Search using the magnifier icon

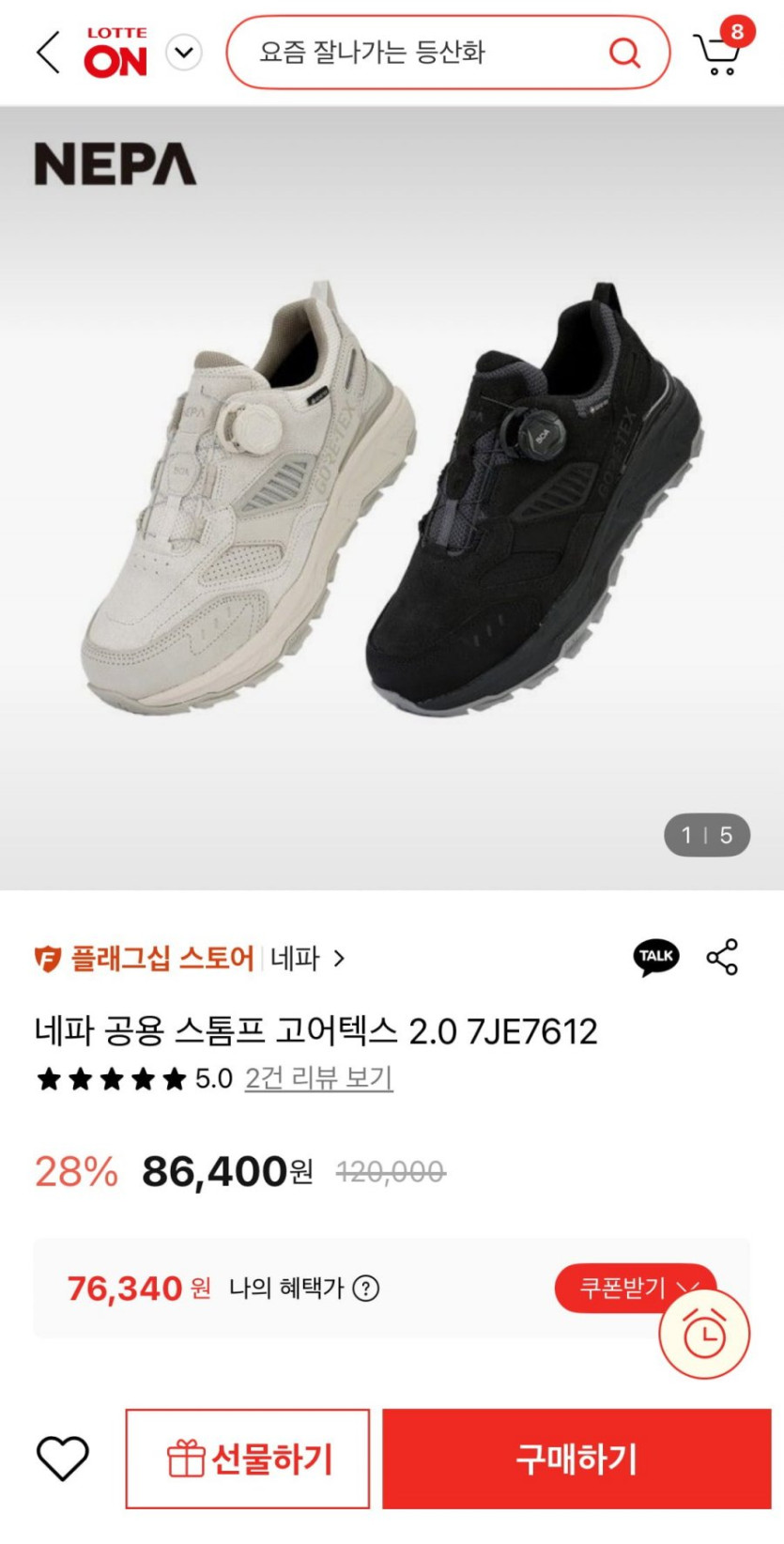click(624, 53)
